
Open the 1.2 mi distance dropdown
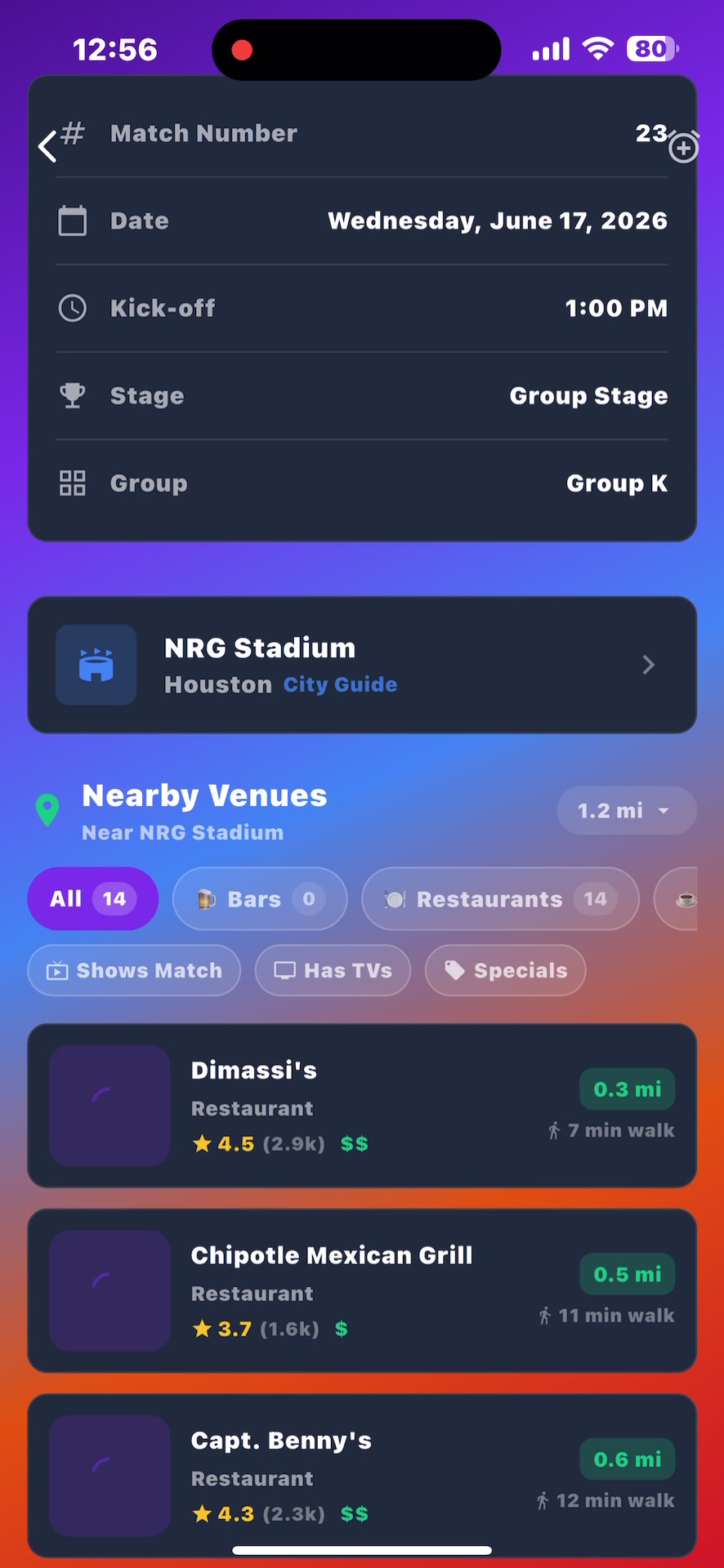(x=626, y=810)
